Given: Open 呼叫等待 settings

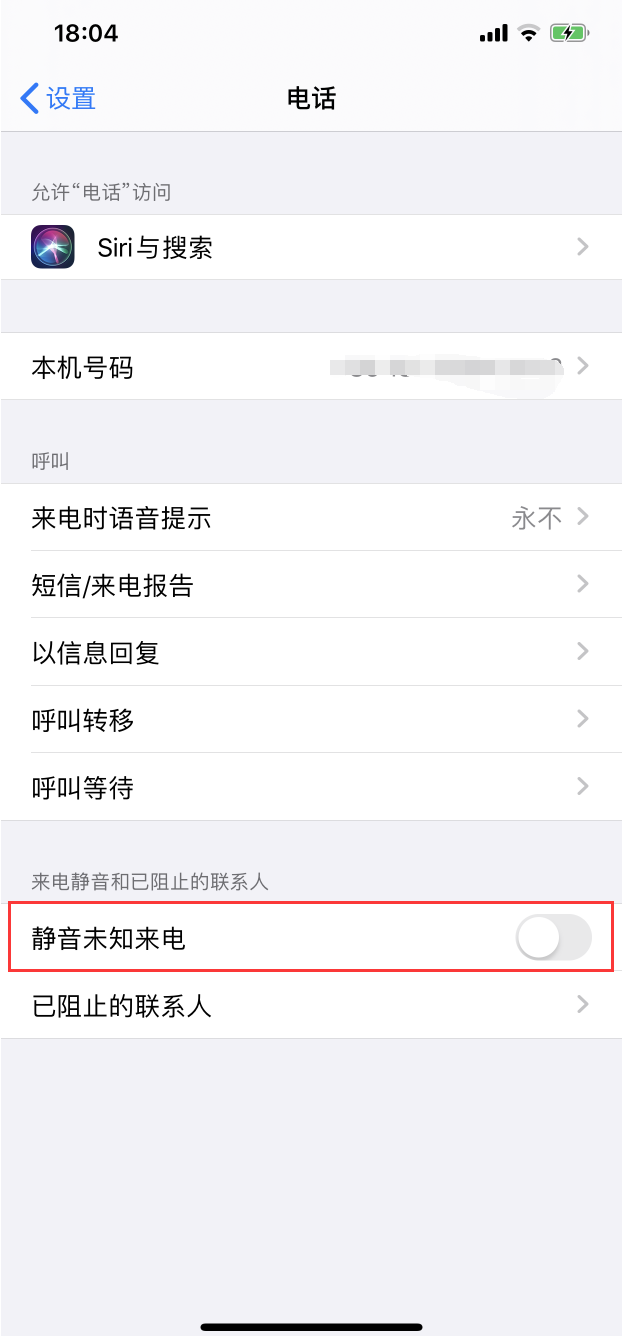Looking at the screenshot, I should (311, 788).
